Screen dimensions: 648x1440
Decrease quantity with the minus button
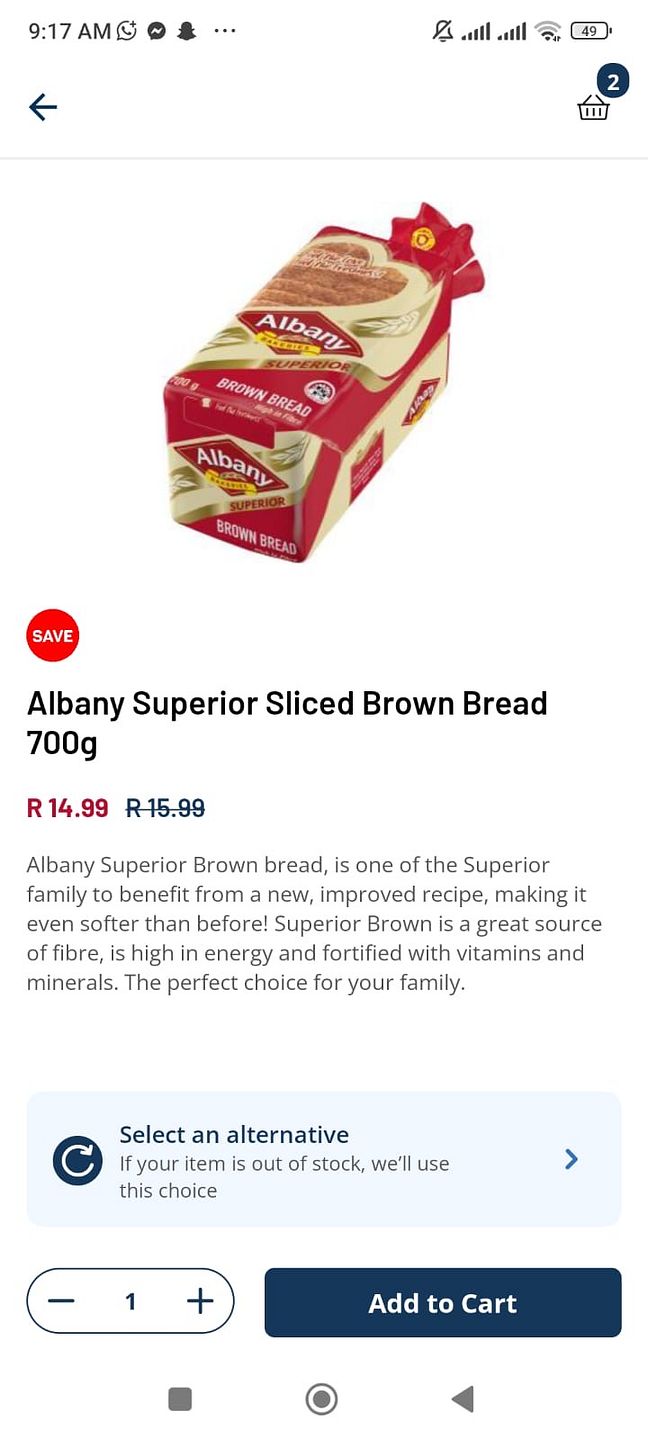62,1301
